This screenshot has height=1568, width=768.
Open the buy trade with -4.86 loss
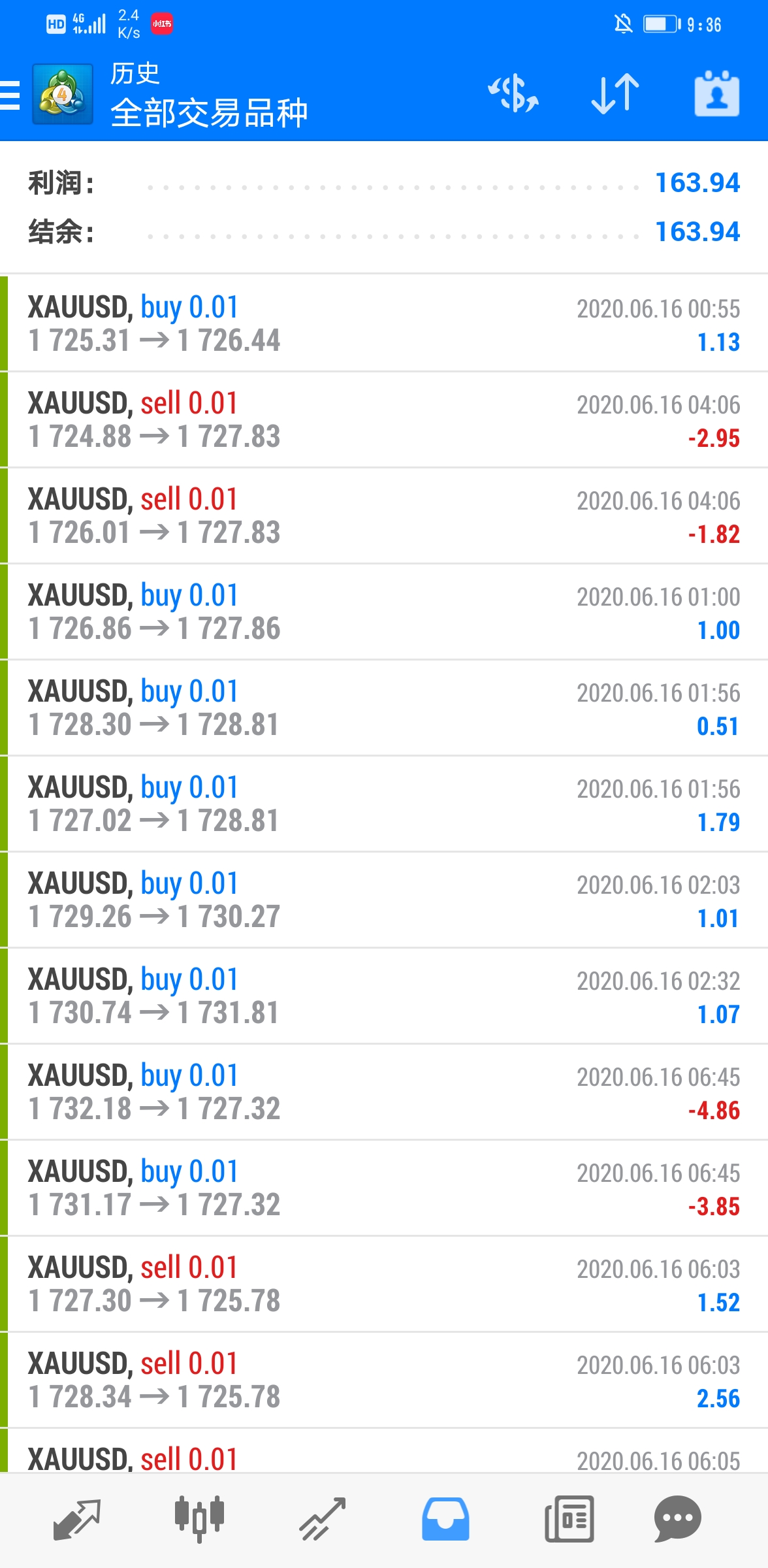(x=384, y=1092)
